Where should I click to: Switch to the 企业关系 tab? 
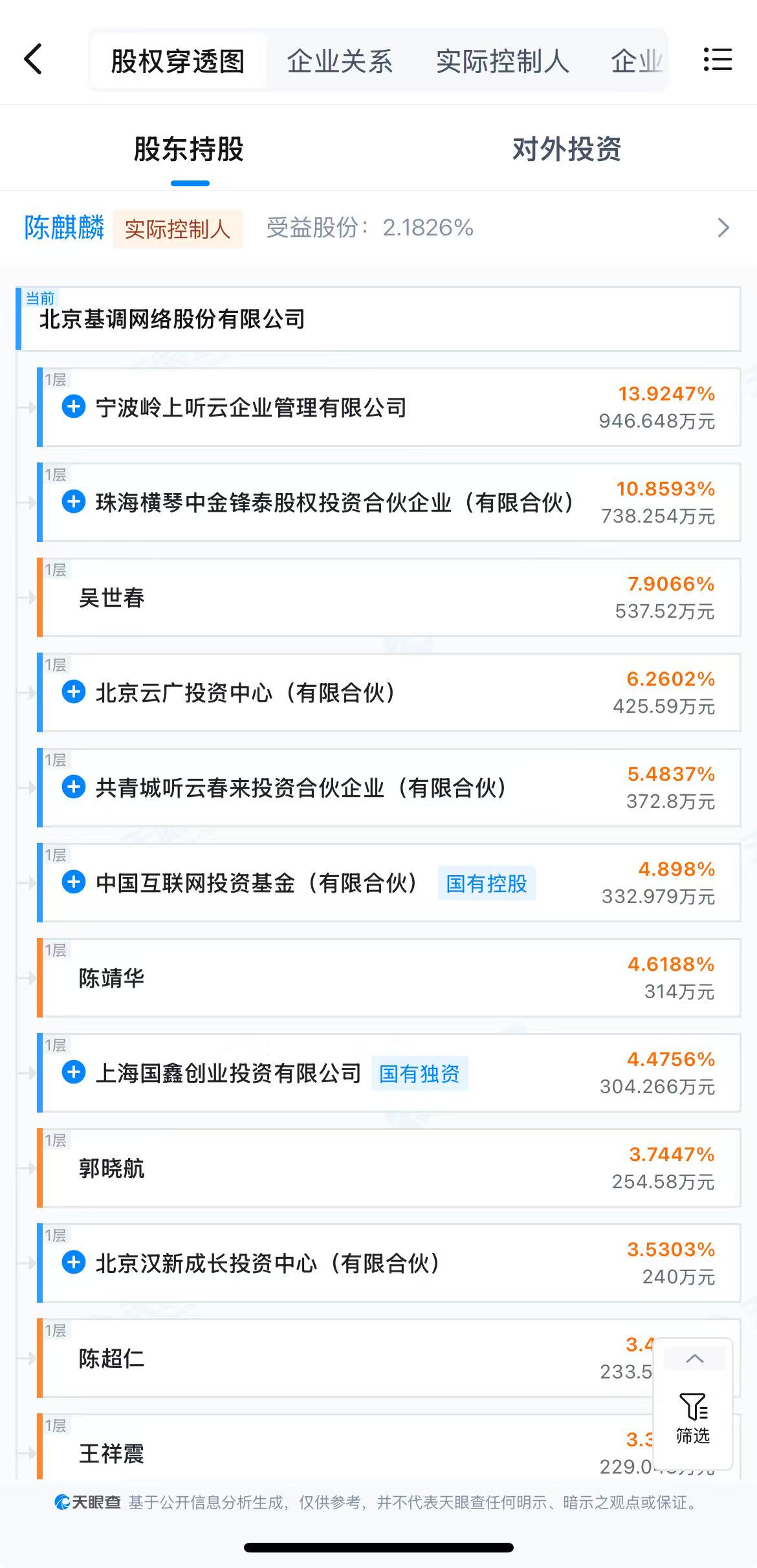point(340,61)
